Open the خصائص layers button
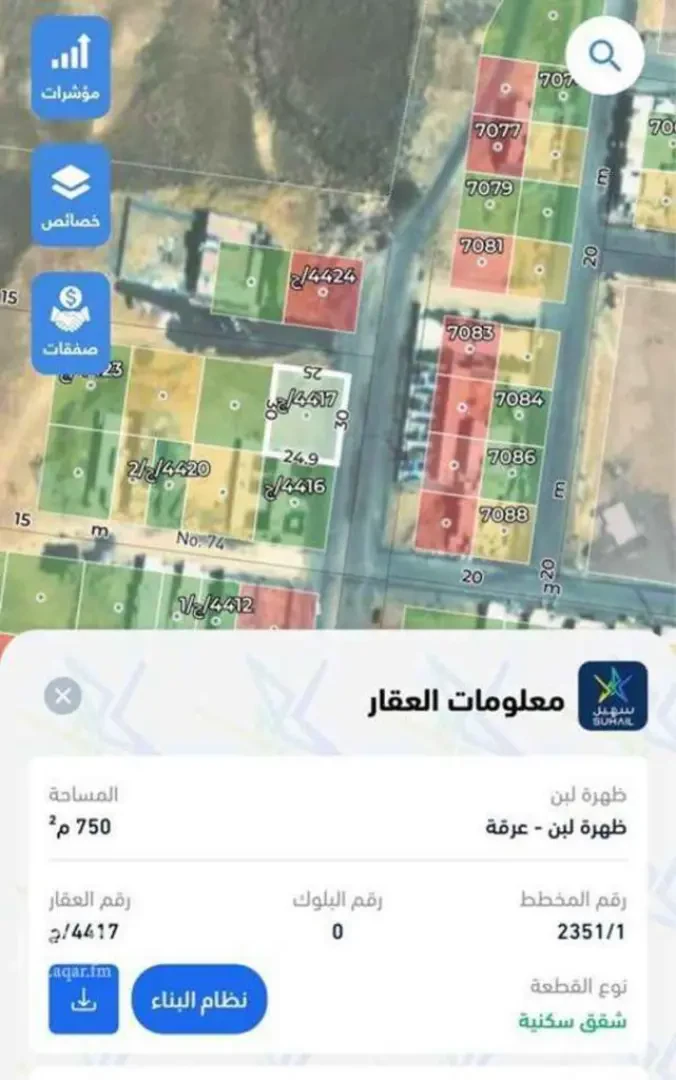The image size is (676, 1080). [70, 196]
